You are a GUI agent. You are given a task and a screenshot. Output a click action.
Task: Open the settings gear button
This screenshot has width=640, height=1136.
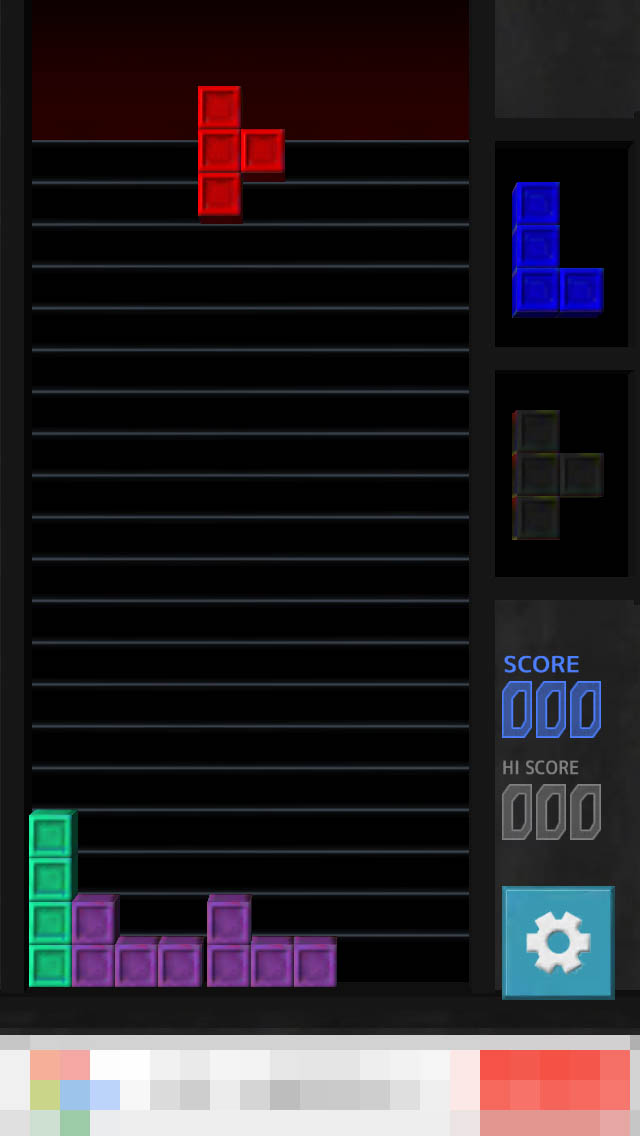(x=558, y=942)
